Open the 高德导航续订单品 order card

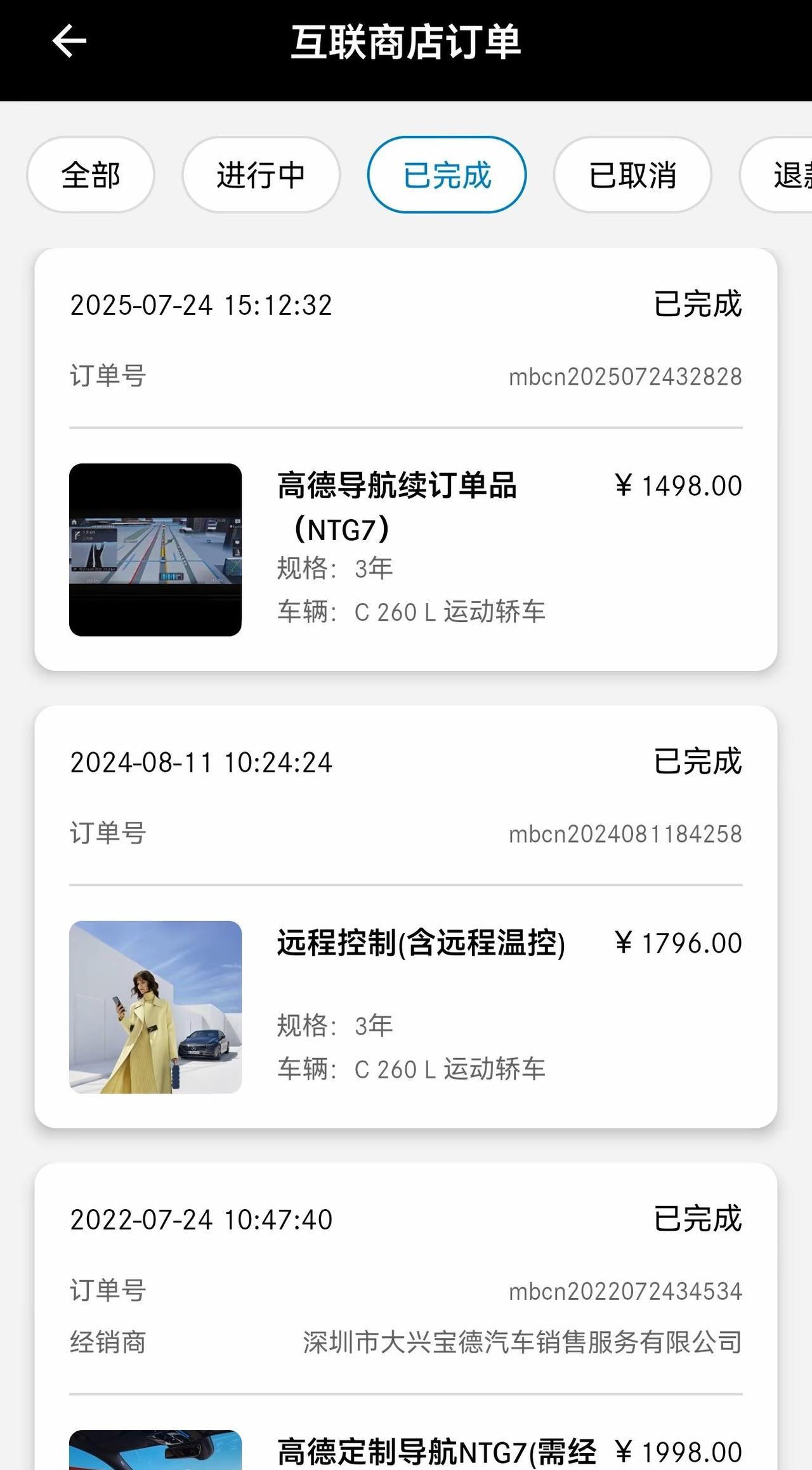coord(406,508)
